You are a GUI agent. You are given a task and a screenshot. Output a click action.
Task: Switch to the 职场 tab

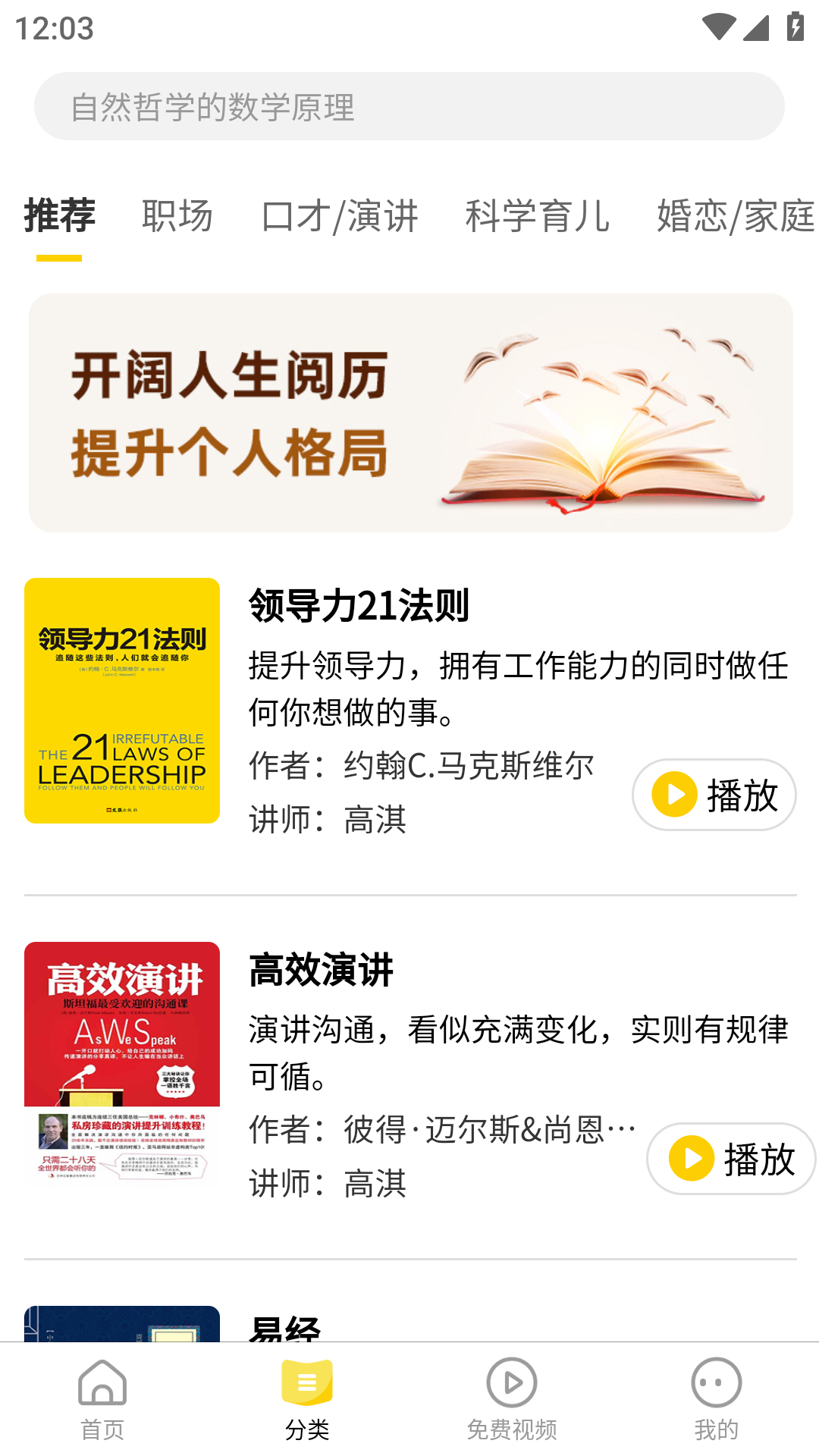point(177,216)
